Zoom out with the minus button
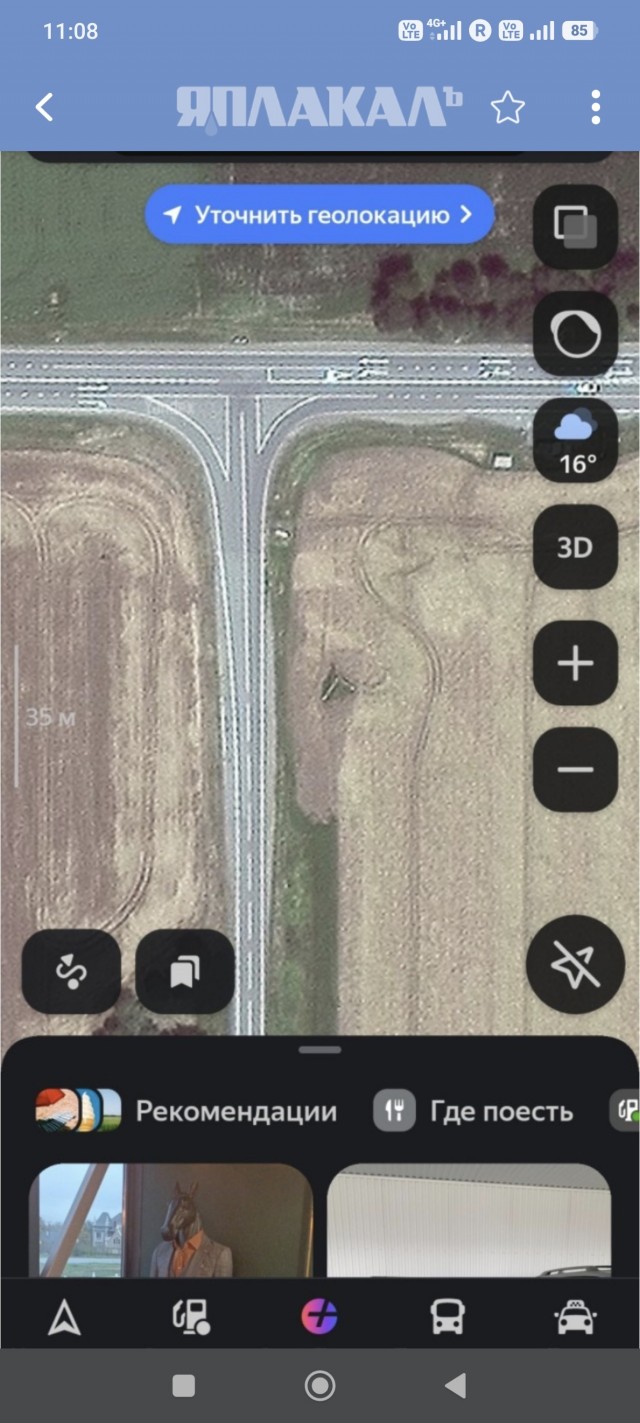Image resolution: width=640 pixels, height=1423 pixels. [x=575, y=769]
